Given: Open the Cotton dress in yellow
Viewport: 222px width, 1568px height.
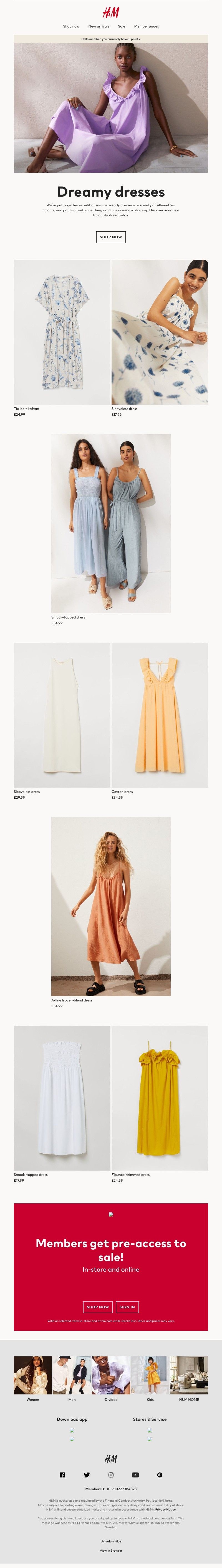Looking at the screenshot, I should [159, 715].
